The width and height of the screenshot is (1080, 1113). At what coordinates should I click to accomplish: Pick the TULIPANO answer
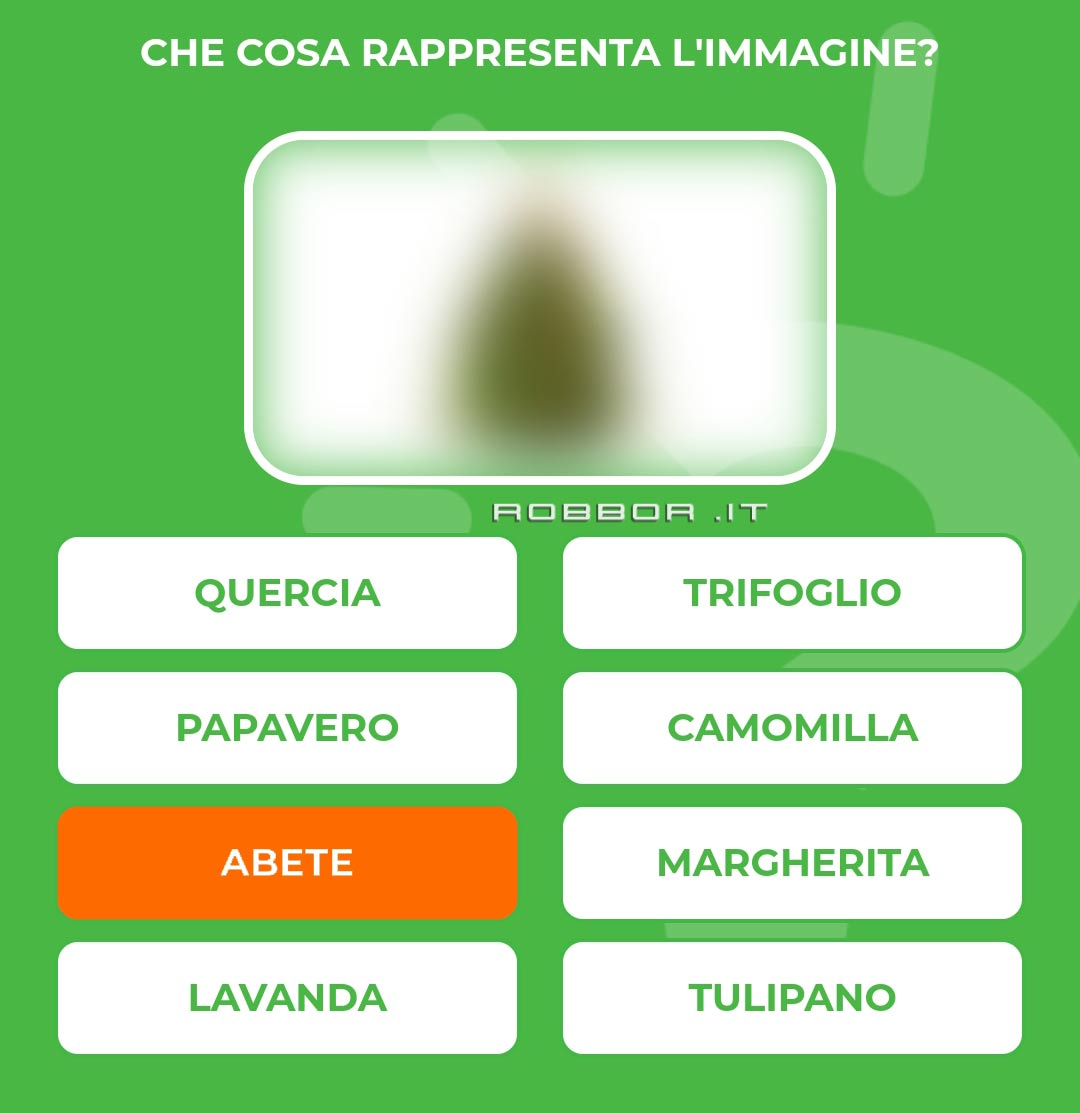pos(792,998)
